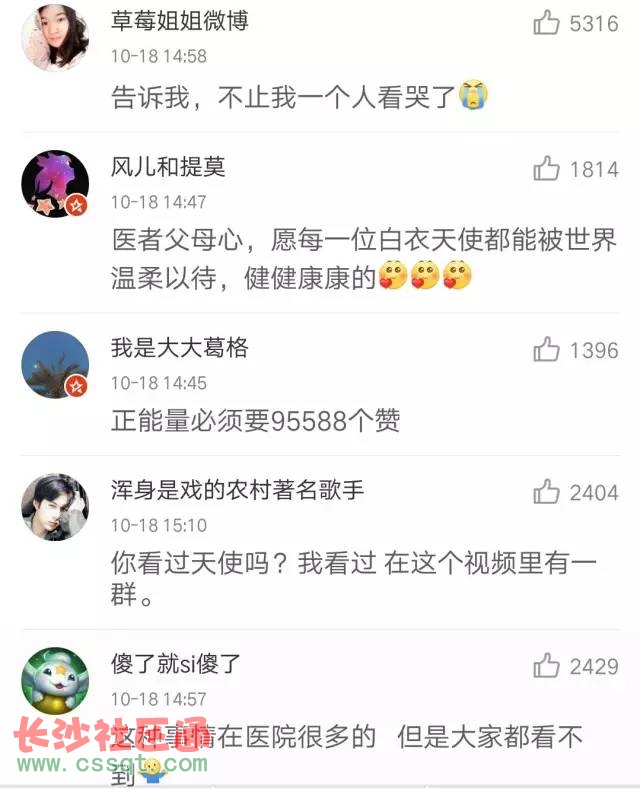This screenshot has height=789, width=640.
Task: Like the comment by 我是大大葛格
Action: (546, 350)
